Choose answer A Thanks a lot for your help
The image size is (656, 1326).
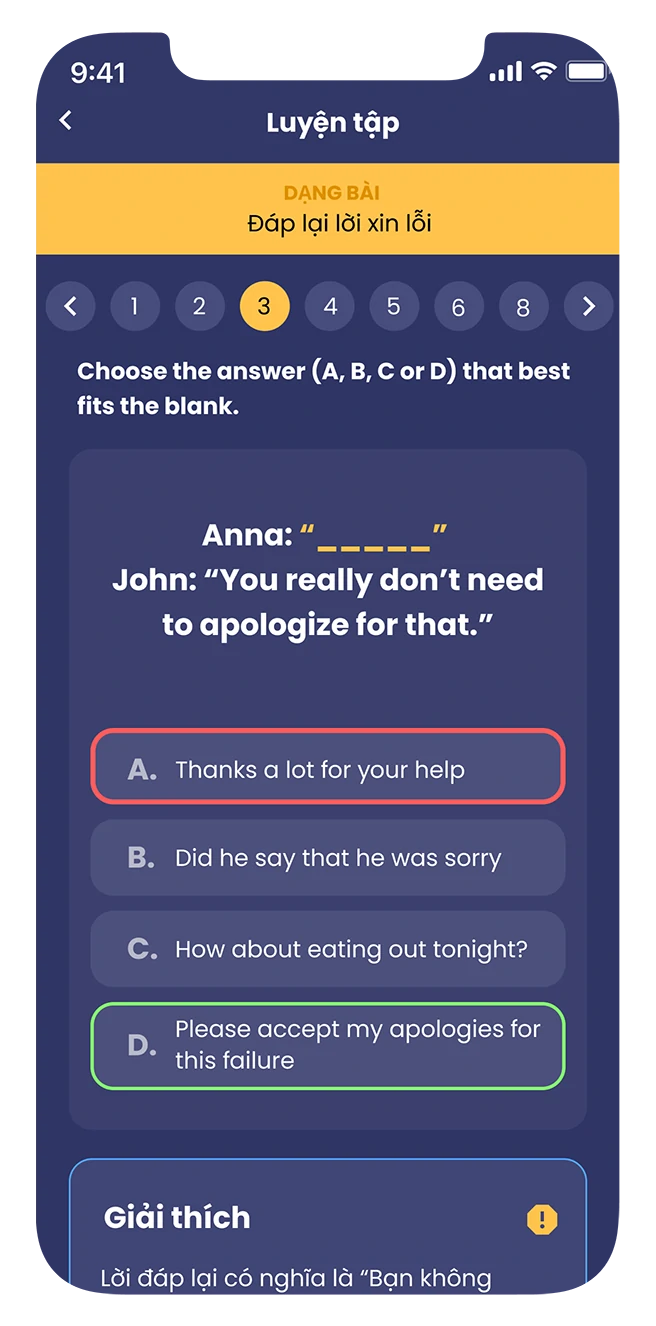pos(328,767)
